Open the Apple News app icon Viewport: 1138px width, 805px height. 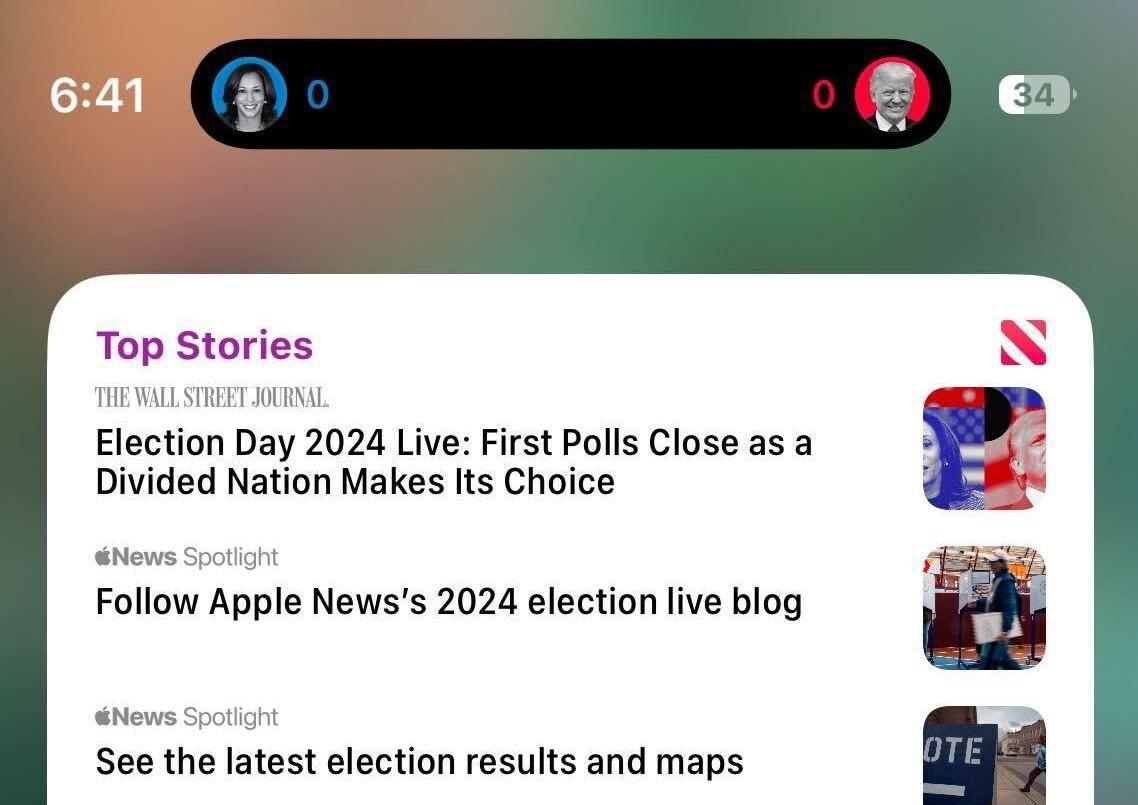(x=1022, y=343)
